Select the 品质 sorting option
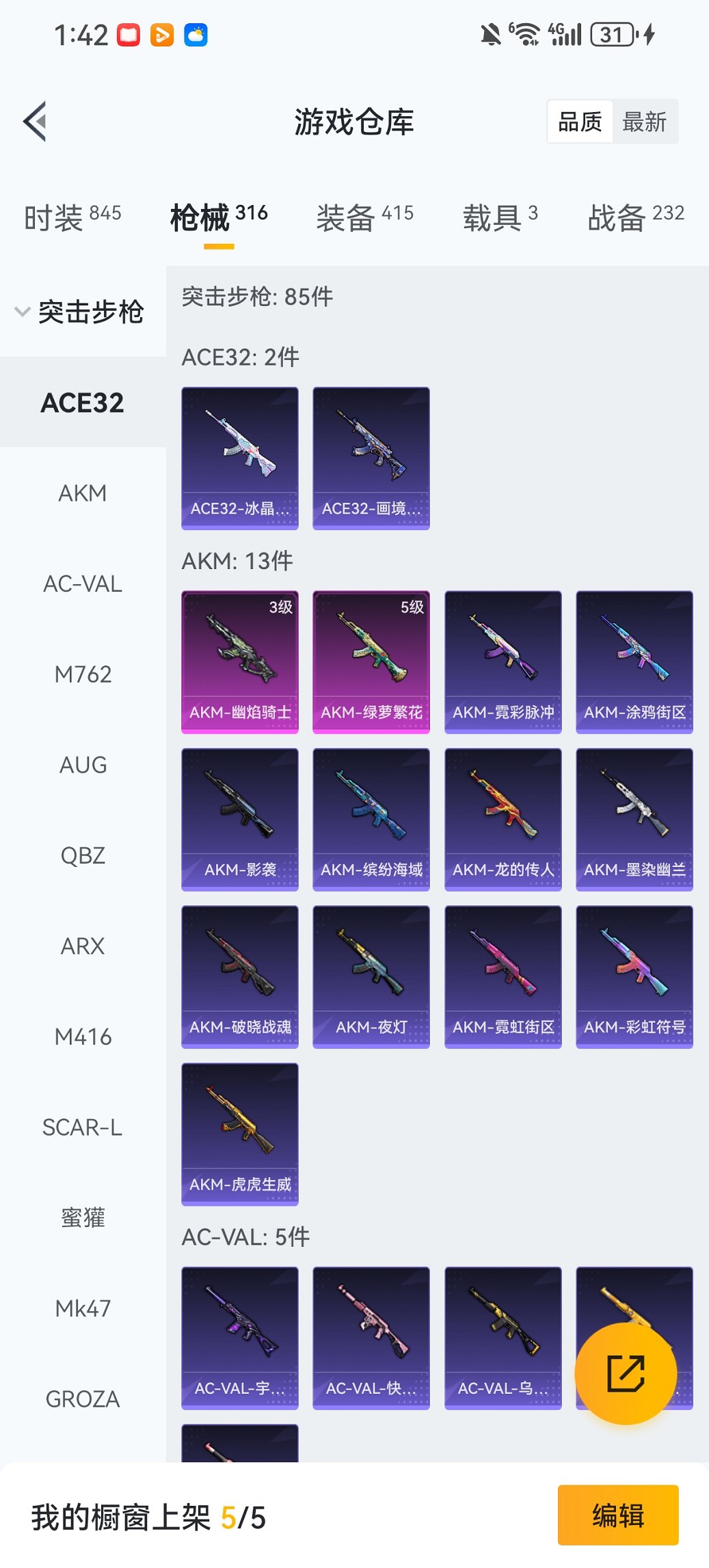 tap(580, 122)
